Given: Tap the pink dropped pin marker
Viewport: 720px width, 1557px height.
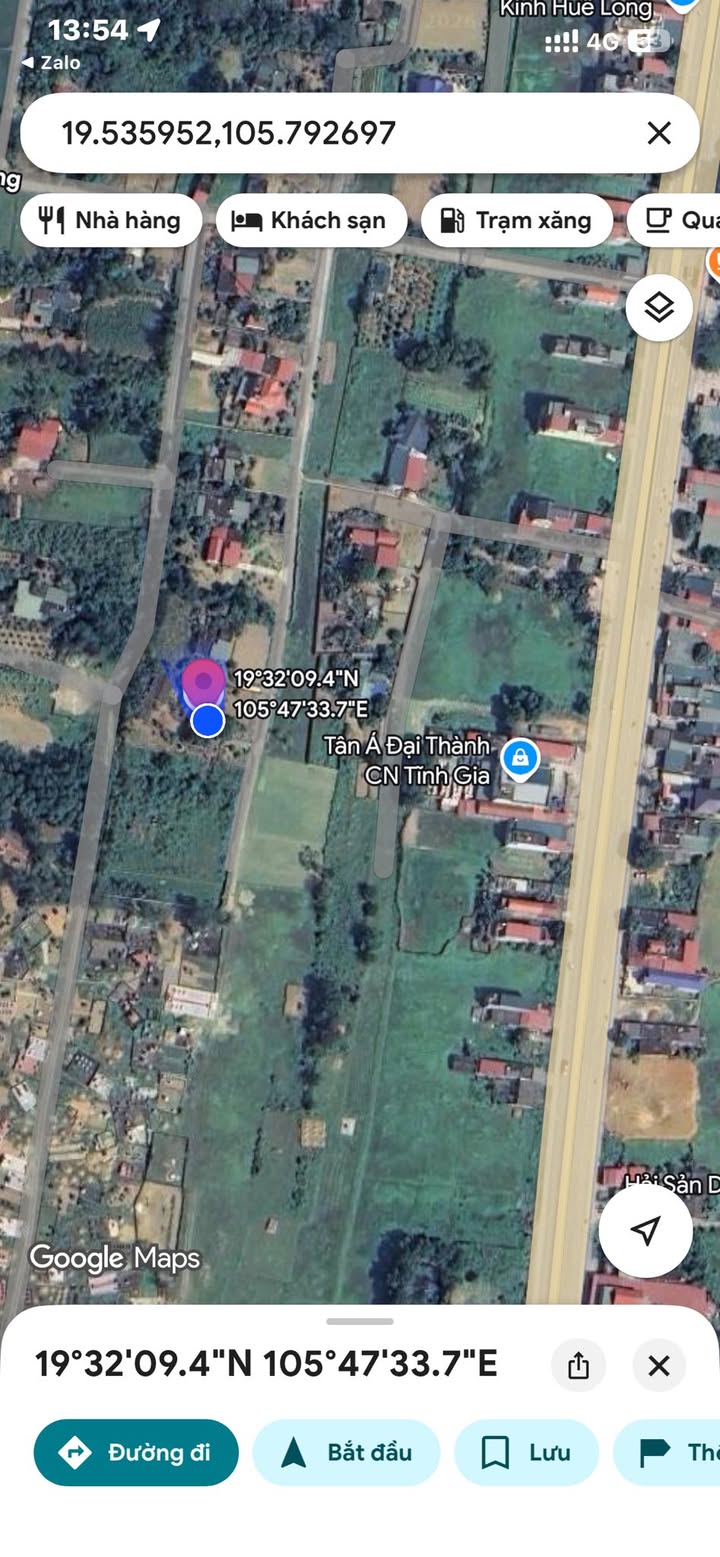Looking at the screenshot, I should click(203, 683).
